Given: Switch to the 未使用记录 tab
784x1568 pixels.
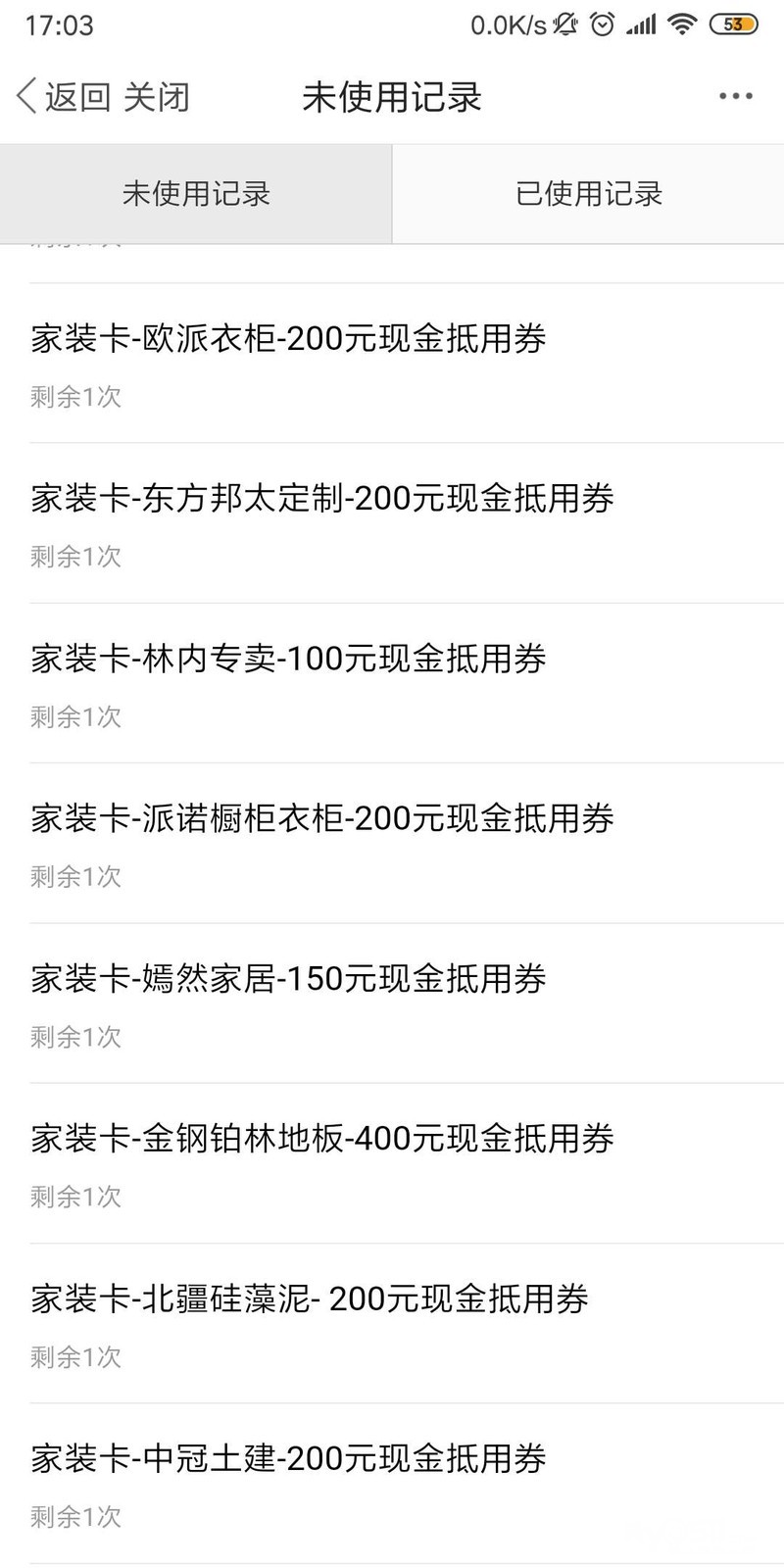Looking at the screenshot, I should 196,193.
